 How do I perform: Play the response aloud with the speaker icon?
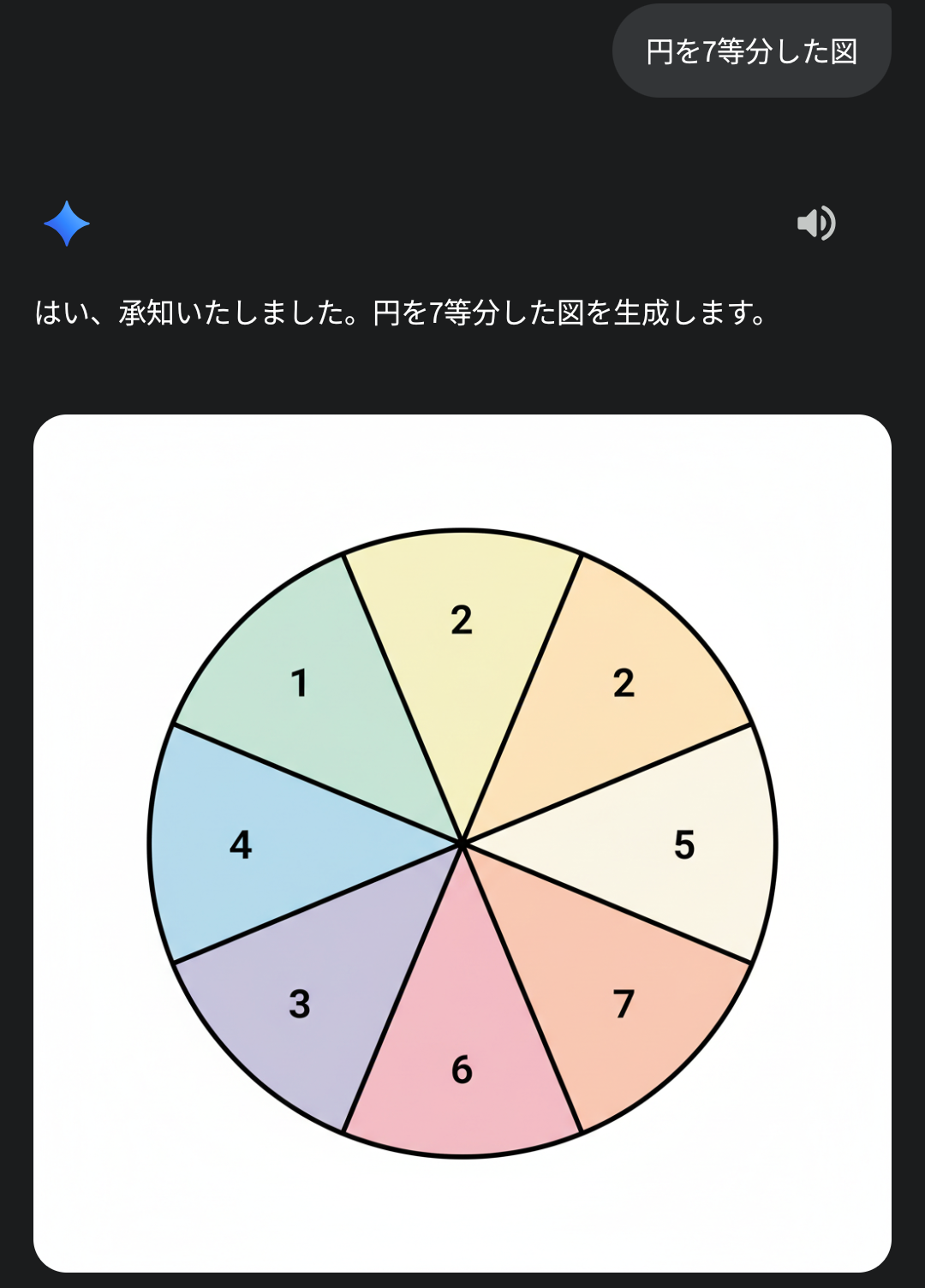coord(815,224)
